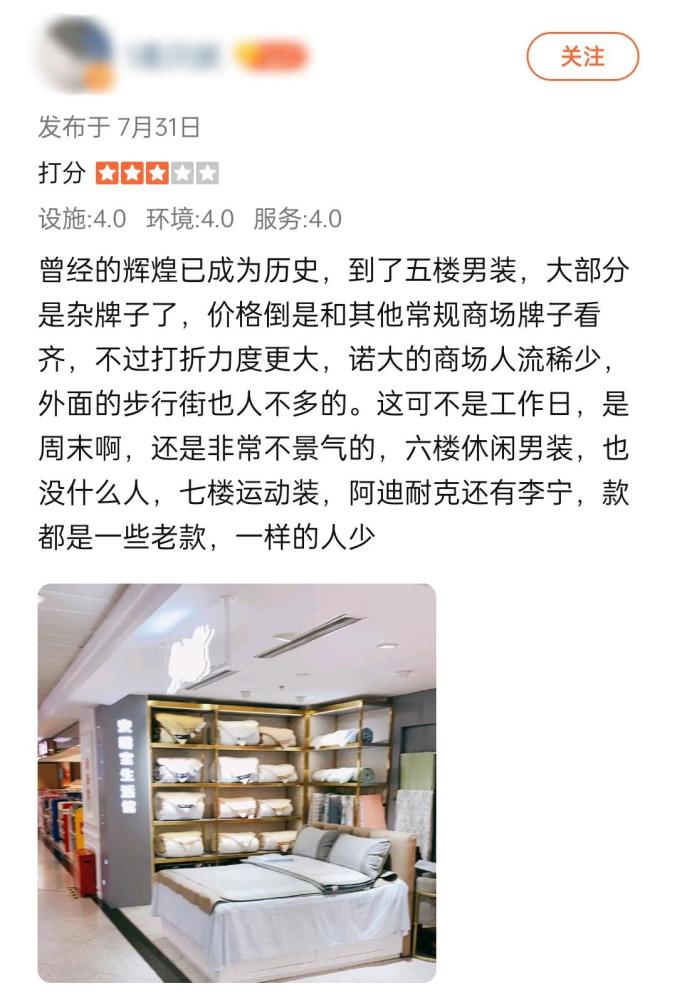Follow this reviewer with the 关注 button
Viewport: 677px width, 1008px height.
point(582,57)
